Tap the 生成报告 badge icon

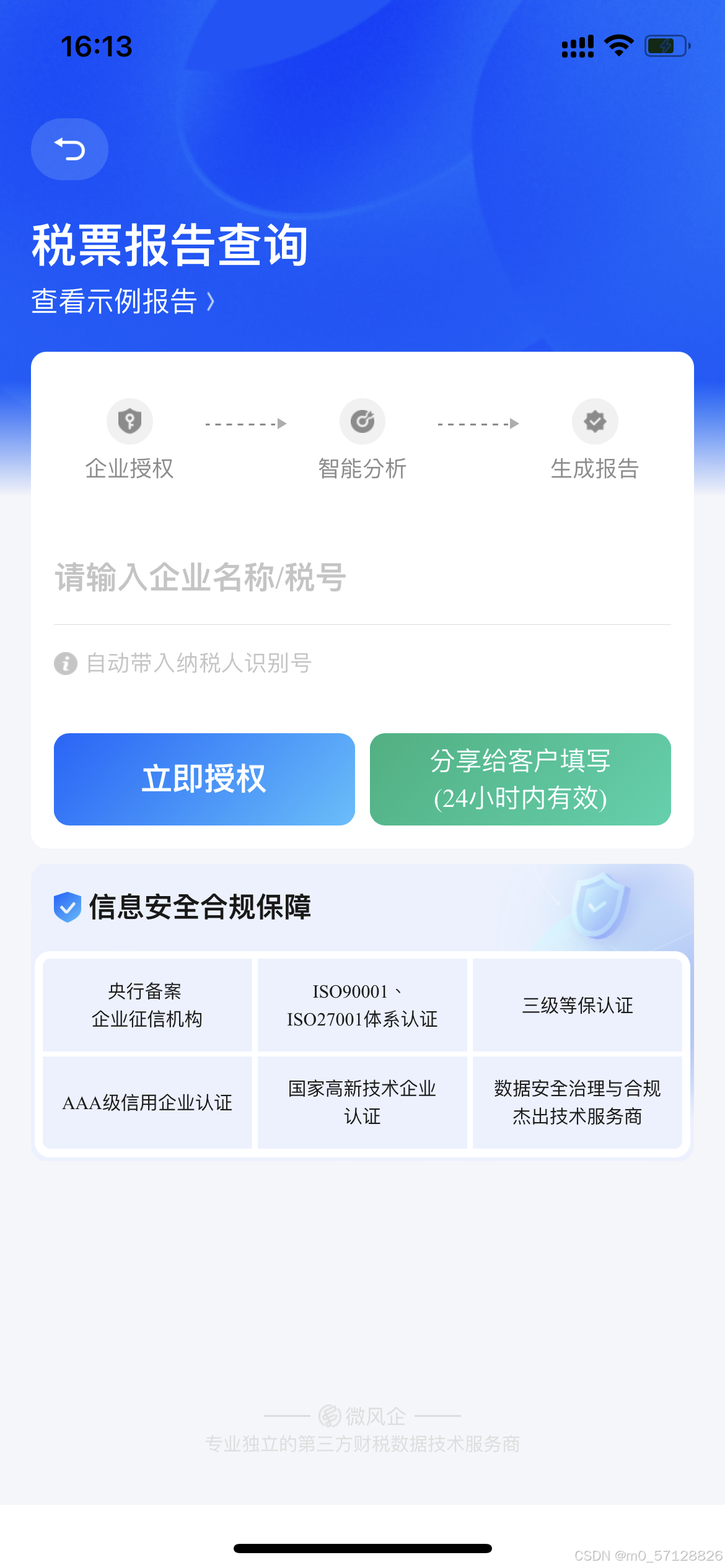(594, 421)
